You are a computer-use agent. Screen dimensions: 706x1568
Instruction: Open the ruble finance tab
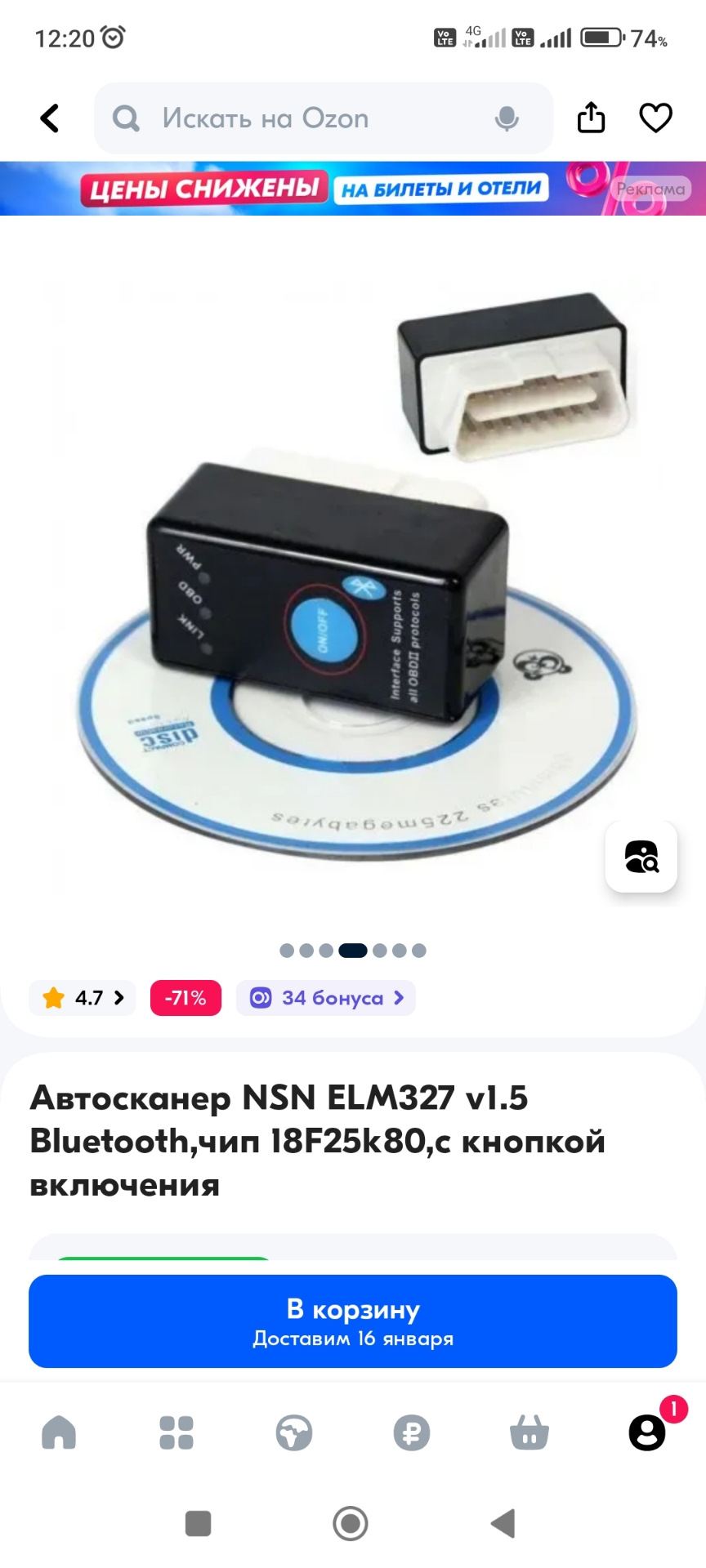point(412,1432)
